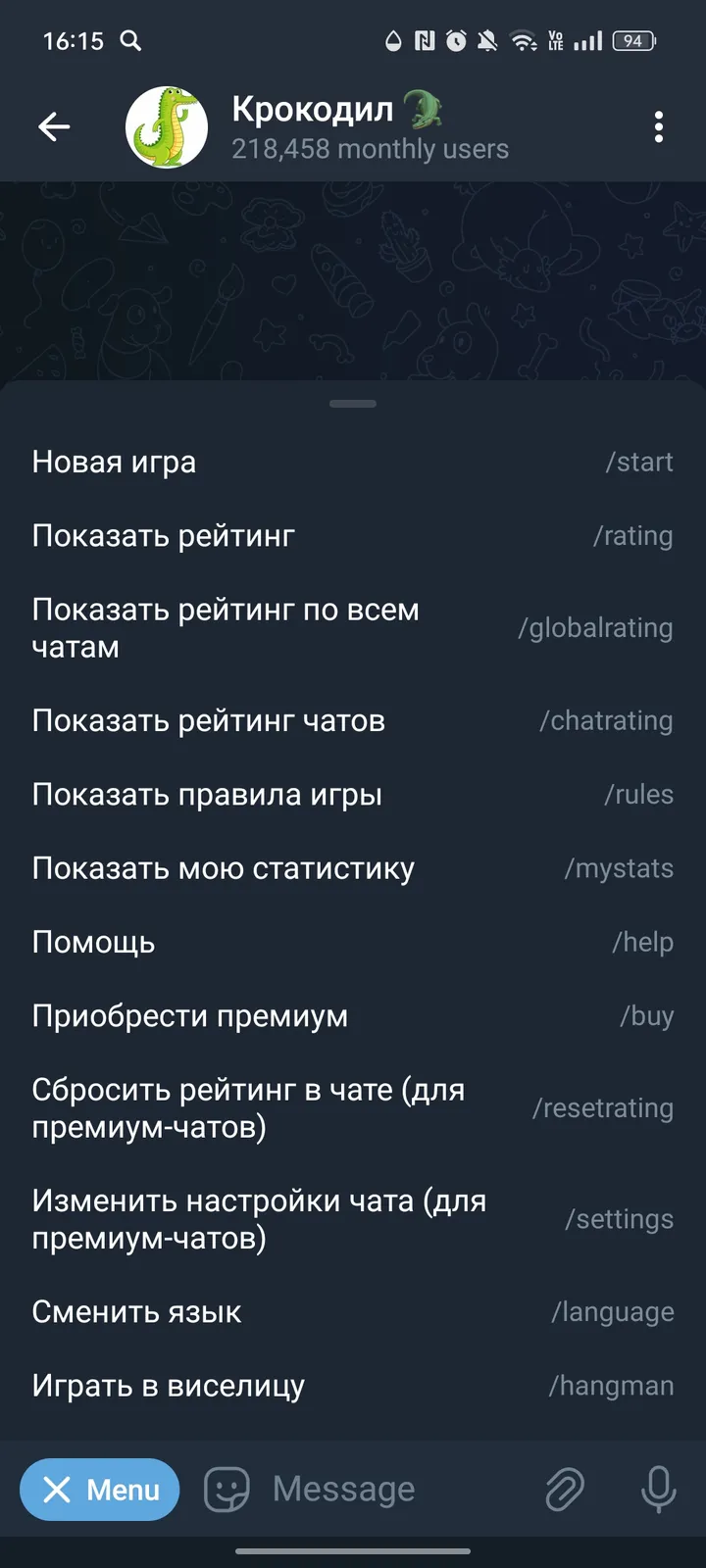
Task: Open the sticker and emoji picker
Action: pyautogui.click(x=227, y=1490)
